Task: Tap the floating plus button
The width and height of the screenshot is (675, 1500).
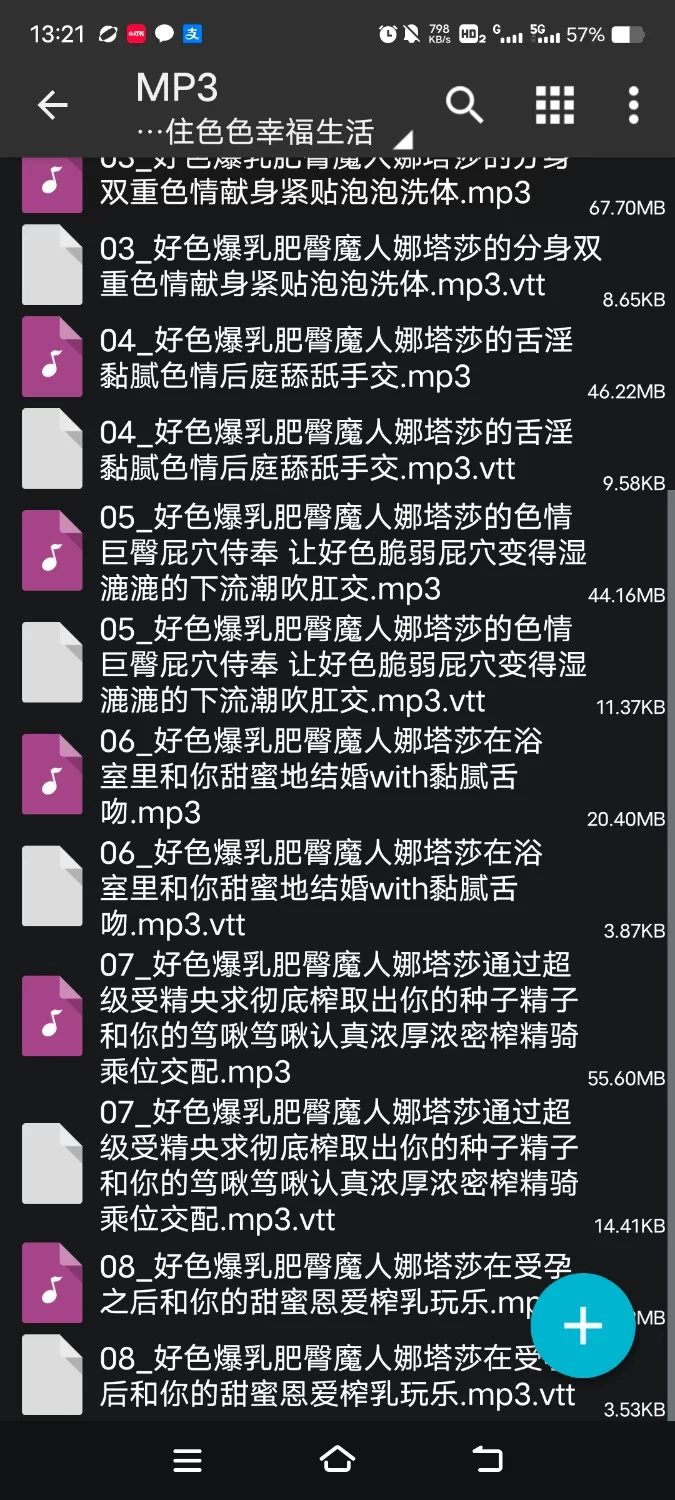Action: 583,1326
